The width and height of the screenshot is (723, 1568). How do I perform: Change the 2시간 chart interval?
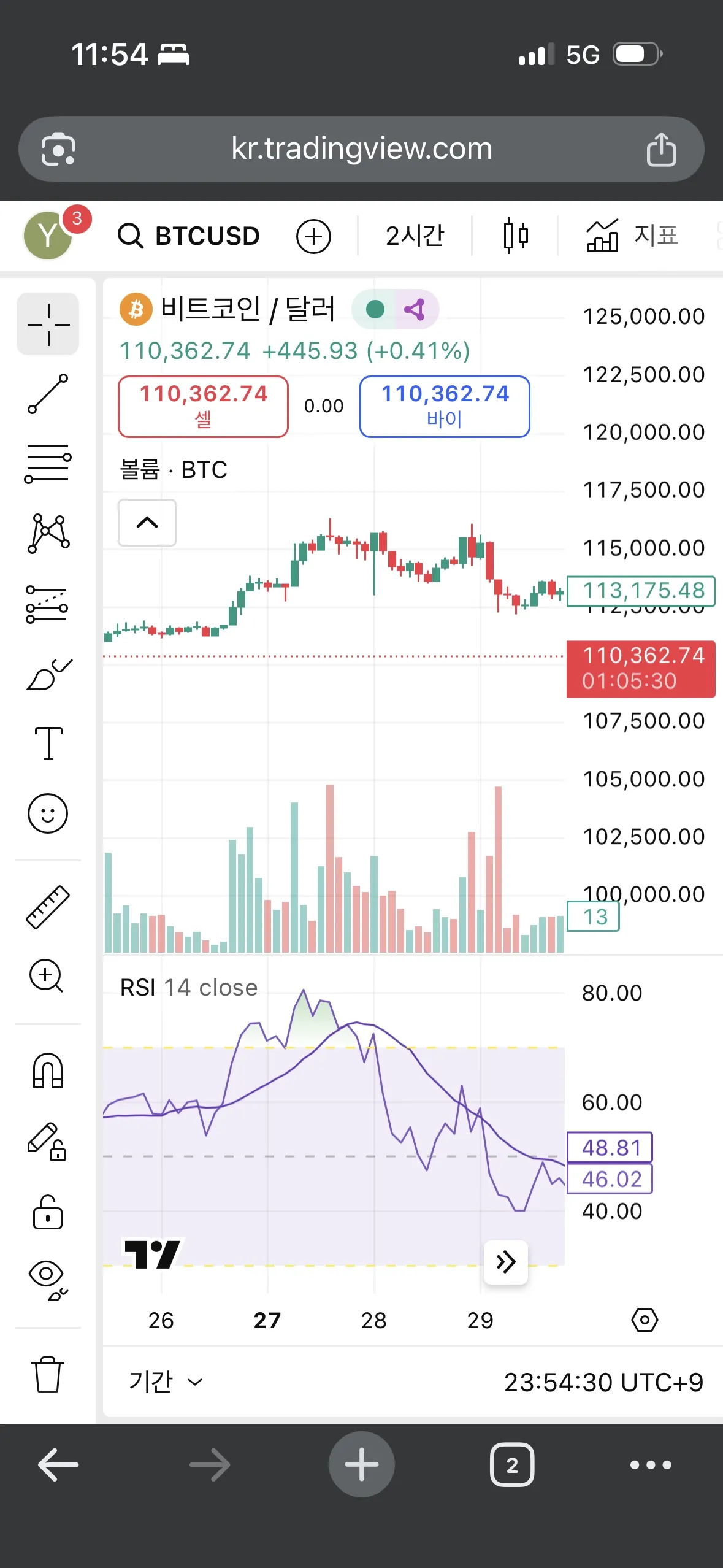pos(415,236)
